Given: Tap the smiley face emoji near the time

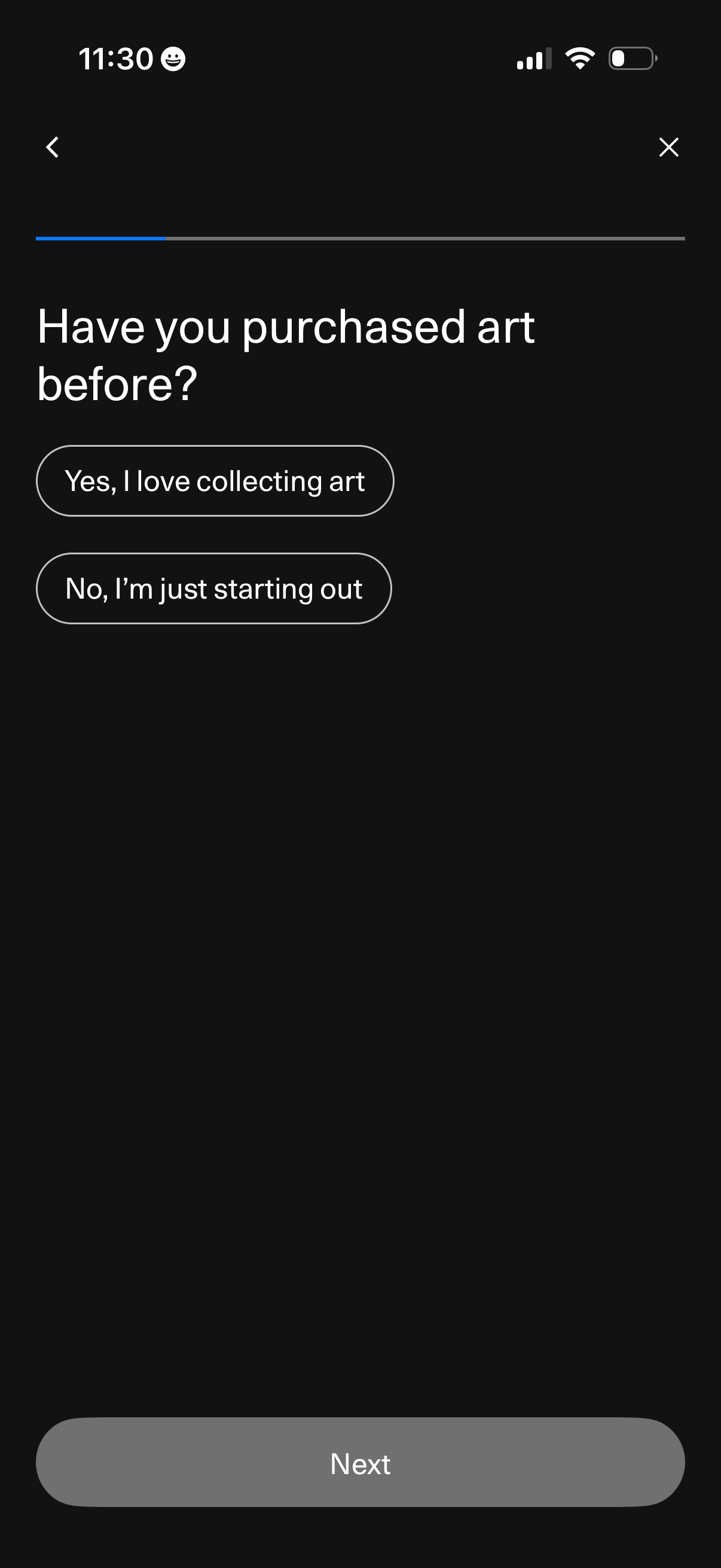Looking at the screenshot, I should (172, 59).
